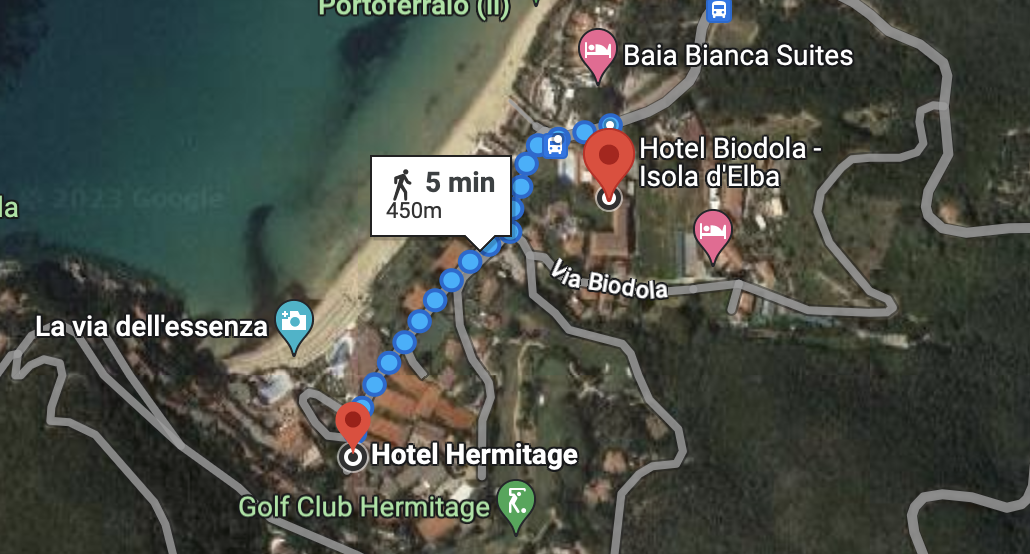Open the unlabeled pink hotel pin by Via Biodola

coord(712,231)
